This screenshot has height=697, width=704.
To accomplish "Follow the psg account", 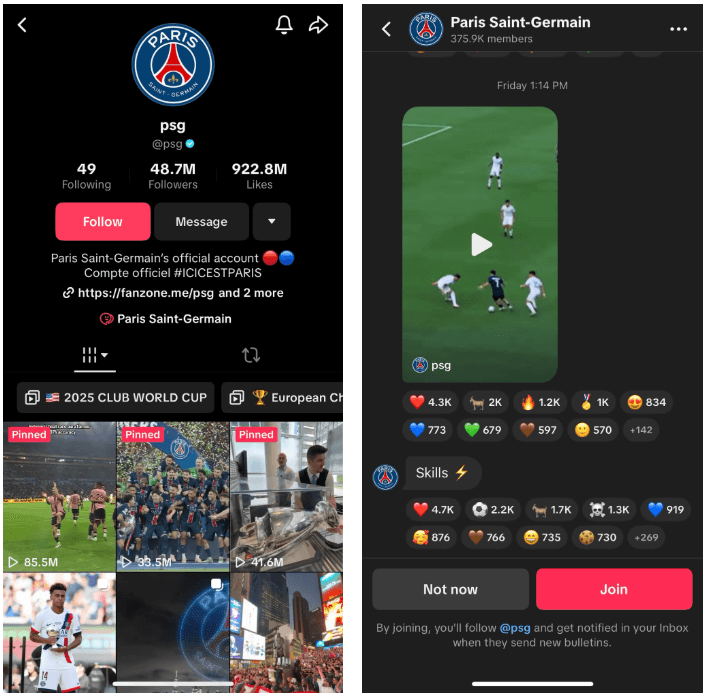I will 103,222.
